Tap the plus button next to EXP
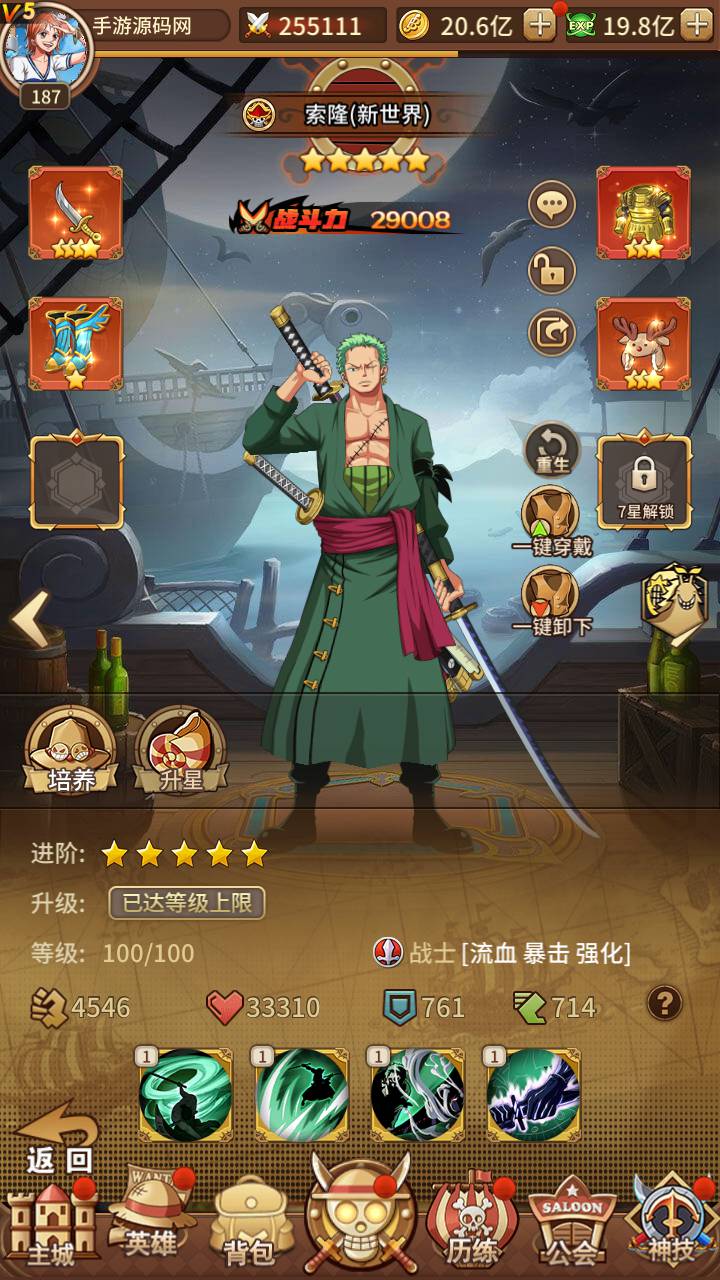 696,25
